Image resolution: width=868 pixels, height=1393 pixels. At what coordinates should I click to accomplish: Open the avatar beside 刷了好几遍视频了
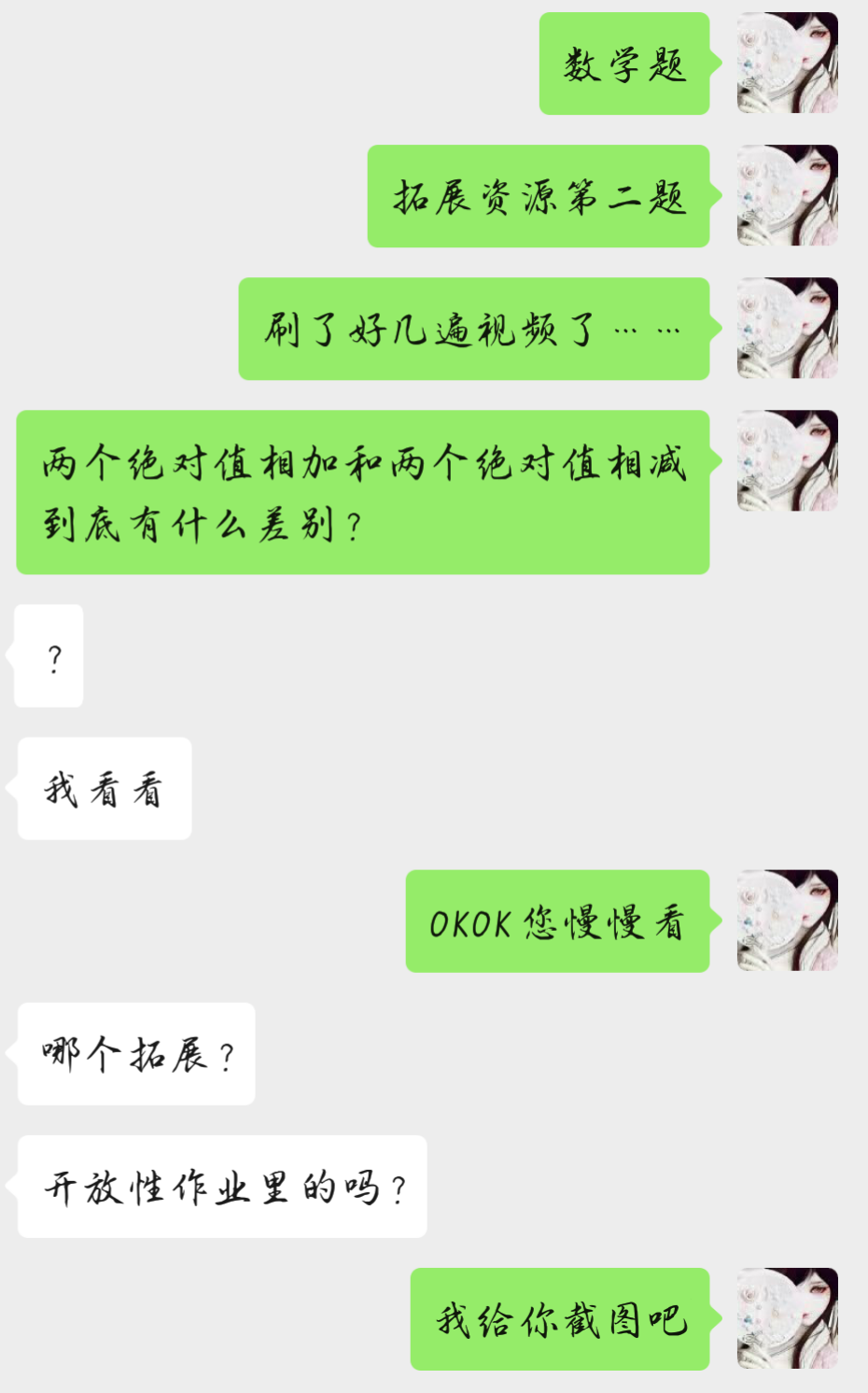788,328
